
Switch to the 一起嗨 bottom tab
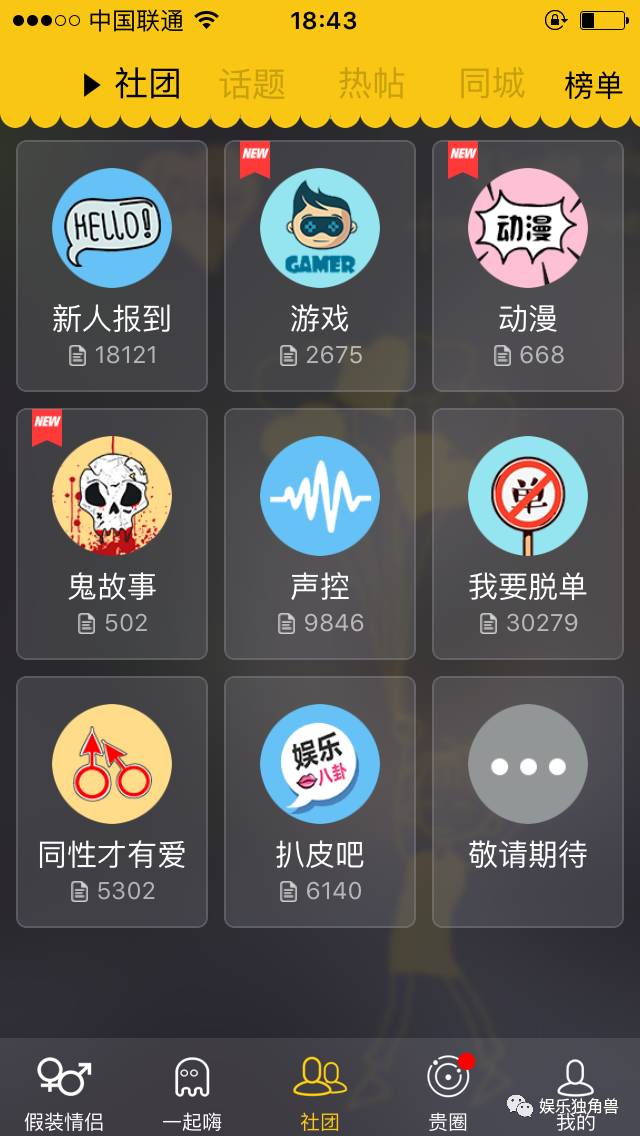(x=192, y=1092)
